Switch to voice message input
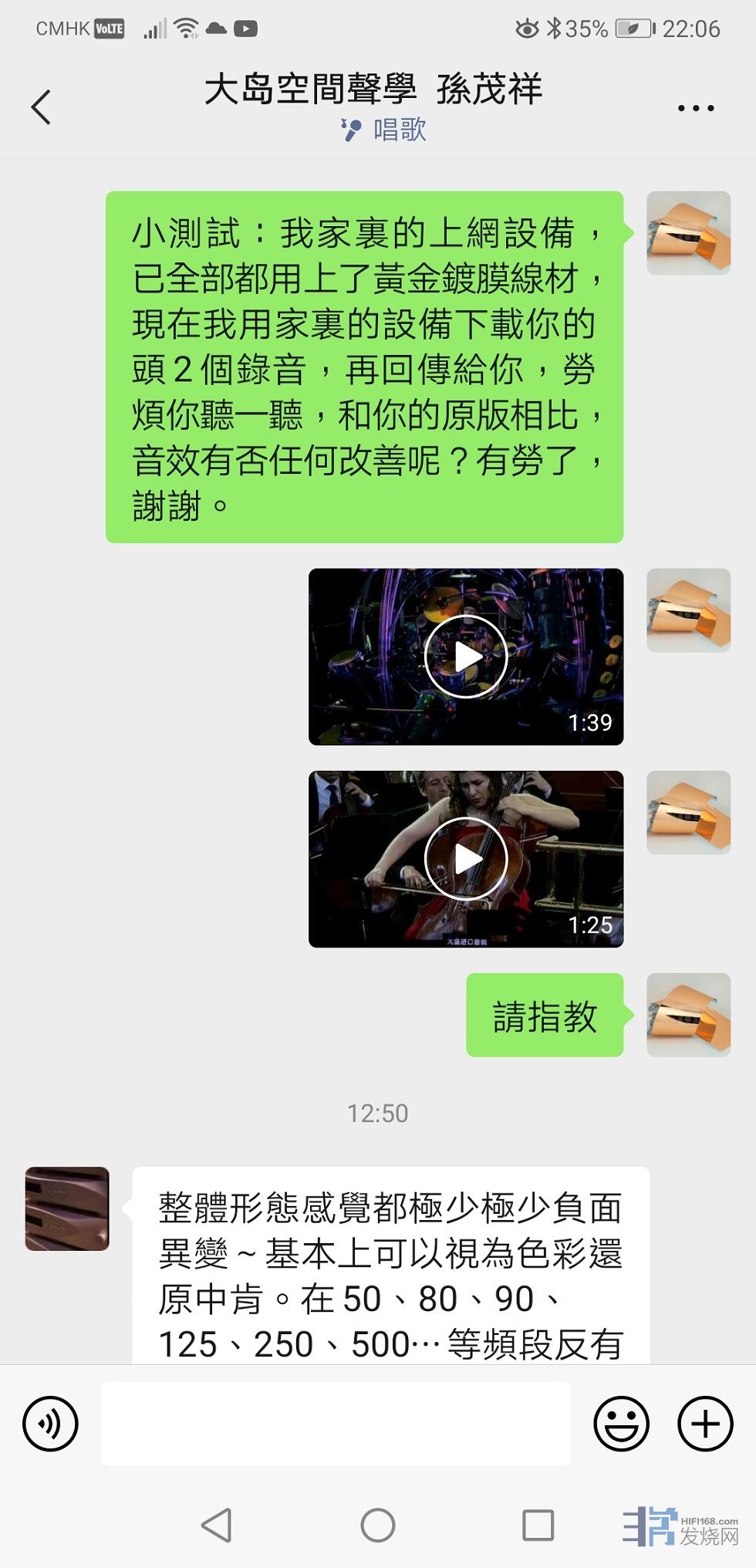The image size is (756, 1568). tap(51, 1424)
